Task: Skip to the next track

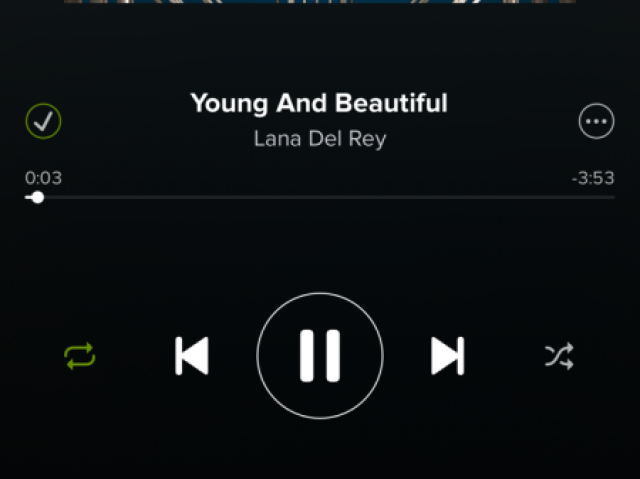Action: tap(447, 356)
